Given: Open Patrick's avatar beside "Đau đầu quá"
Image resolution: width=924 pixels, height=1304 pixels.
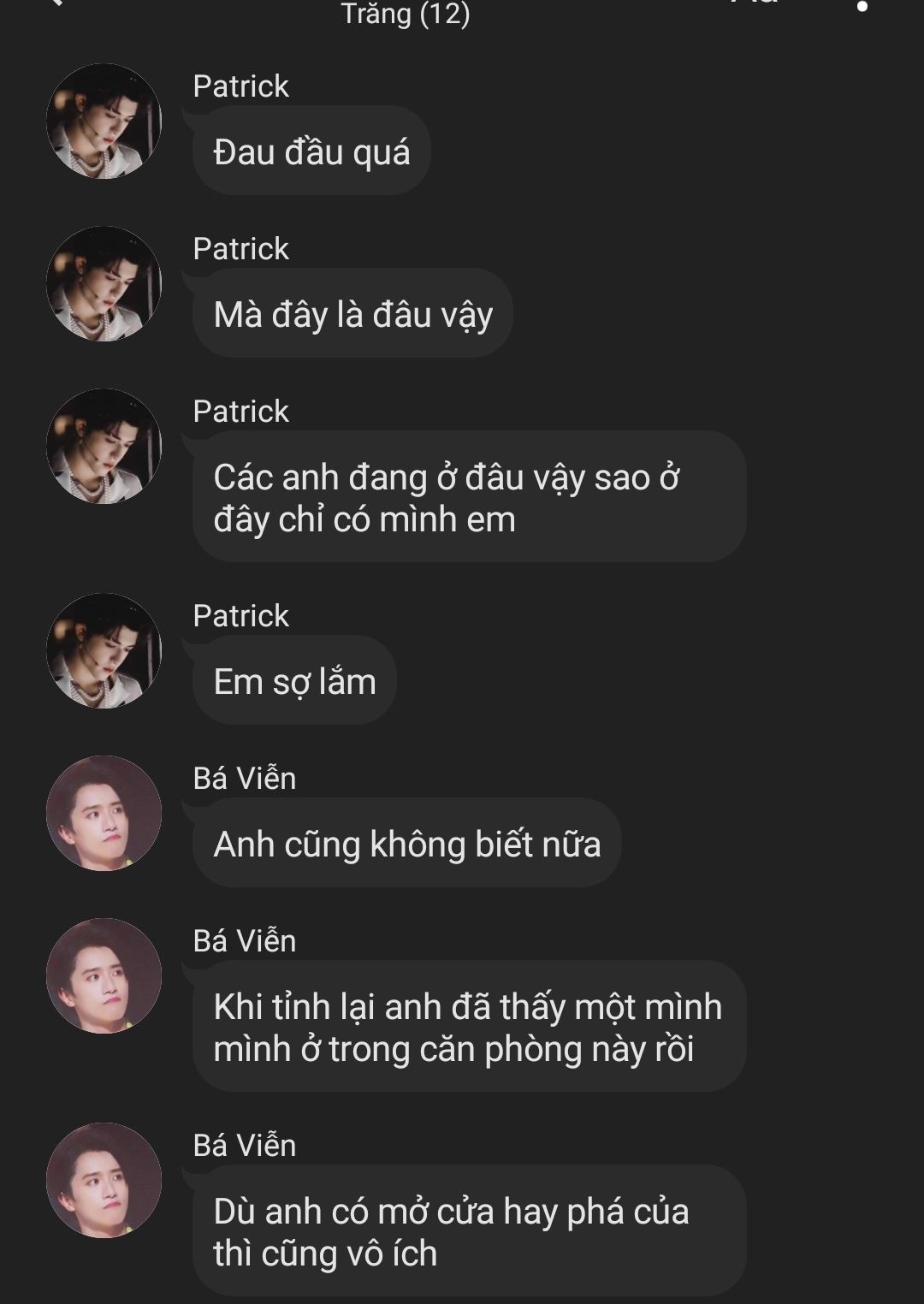Looking at the screenshot, I should coord(104,121).
